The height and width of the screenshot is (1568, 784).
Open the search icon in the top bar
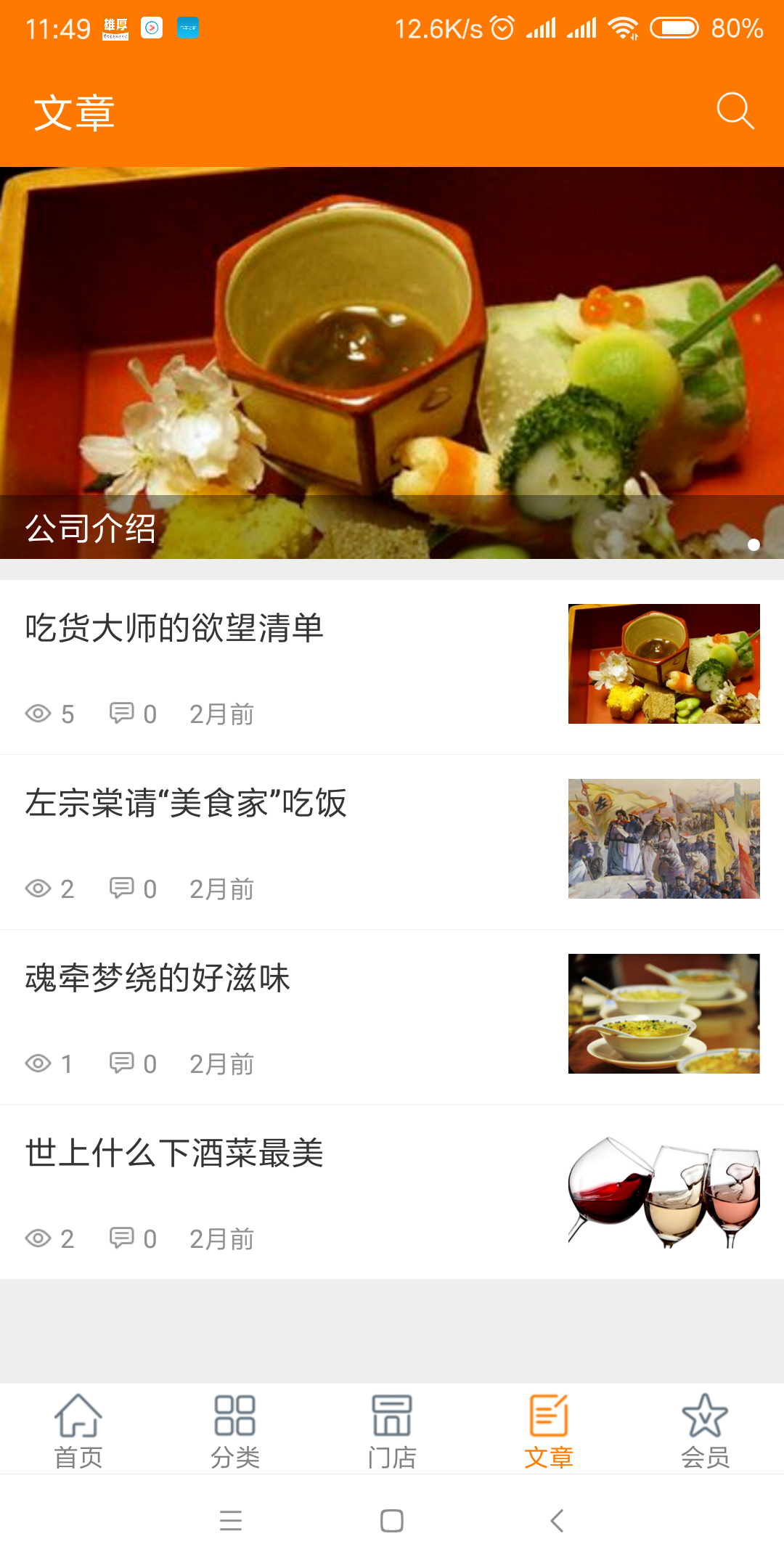tap(735, 110)
